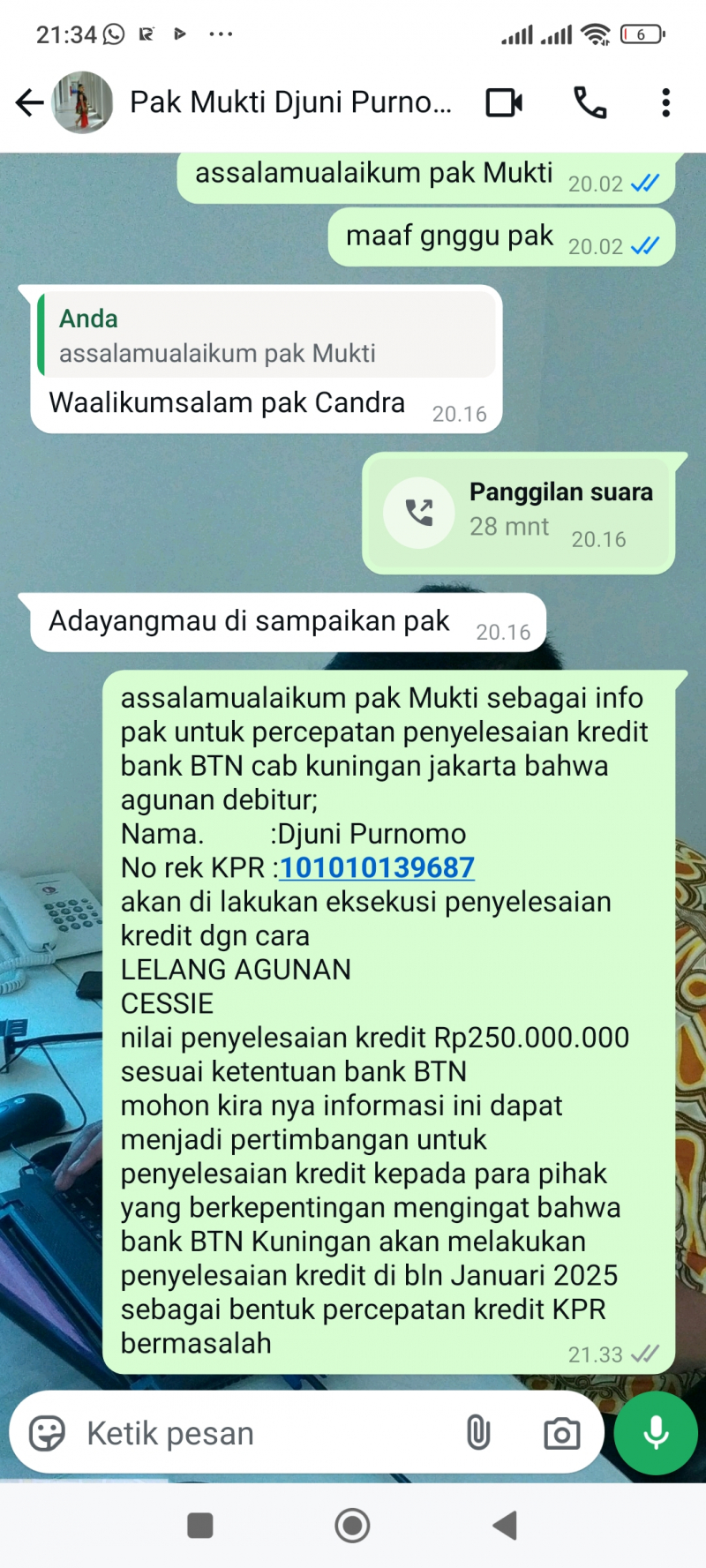706x1568 pixels.
Task: Open the overflow menu
Action: (x=665, y=103)
